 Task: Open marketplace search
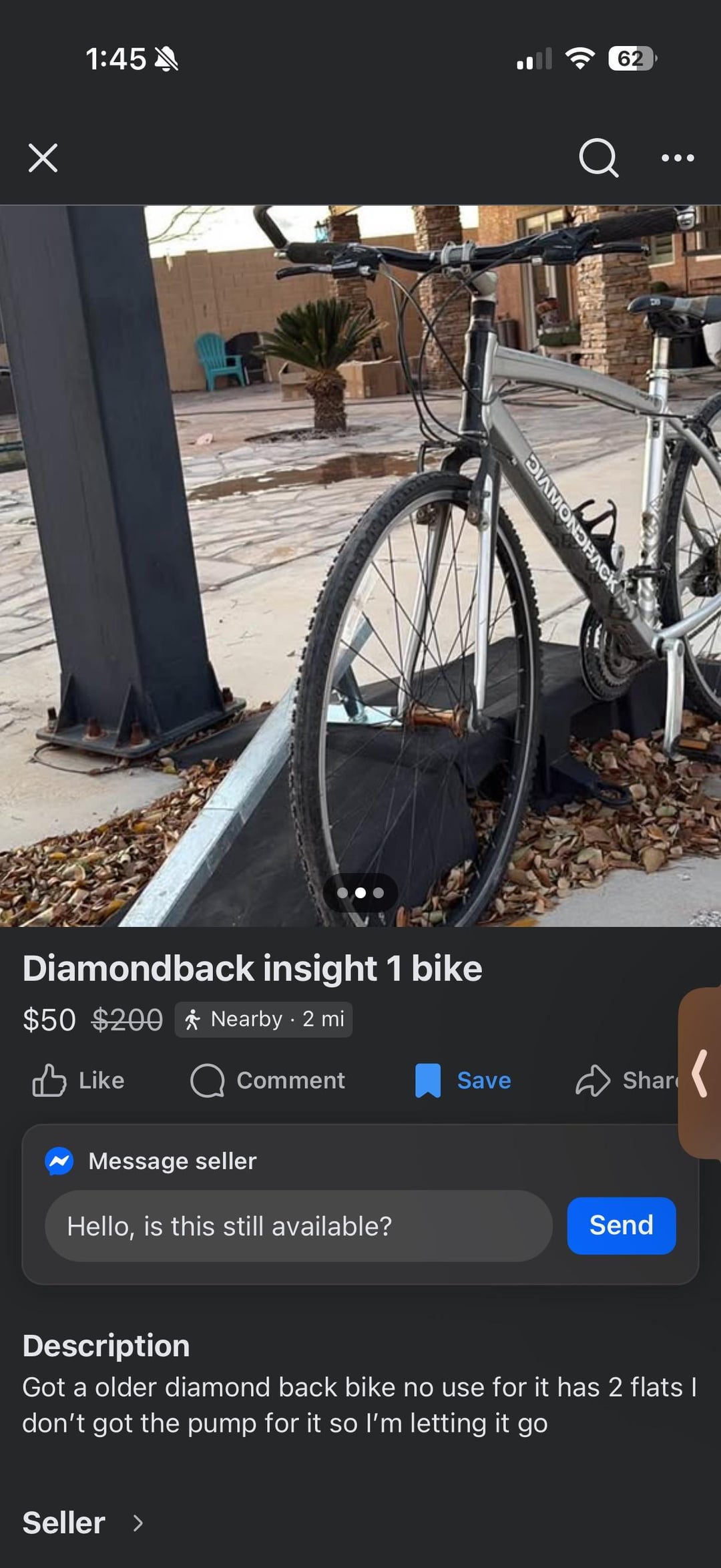pos(598,158)
